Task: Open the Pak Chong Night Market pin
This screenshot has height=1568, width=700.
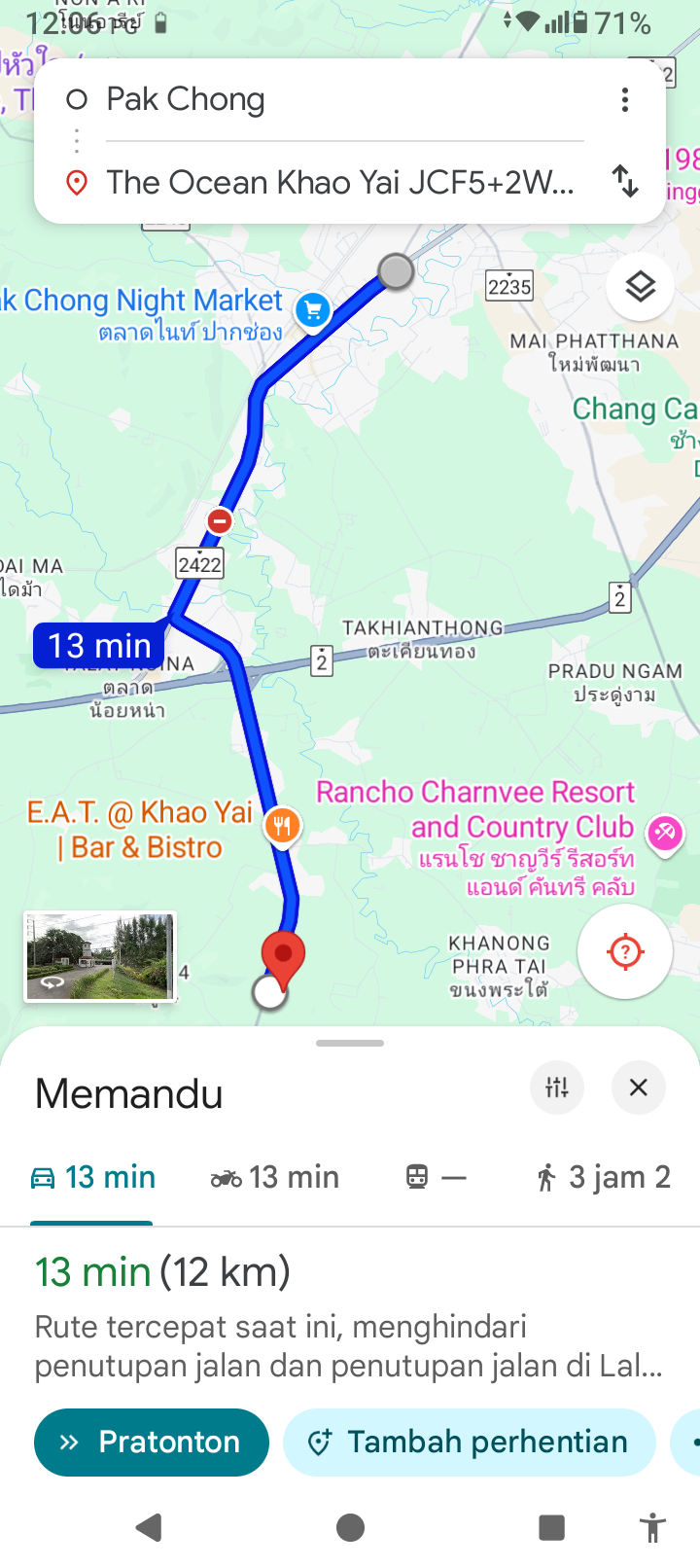Action: click(x=312, y=310)
